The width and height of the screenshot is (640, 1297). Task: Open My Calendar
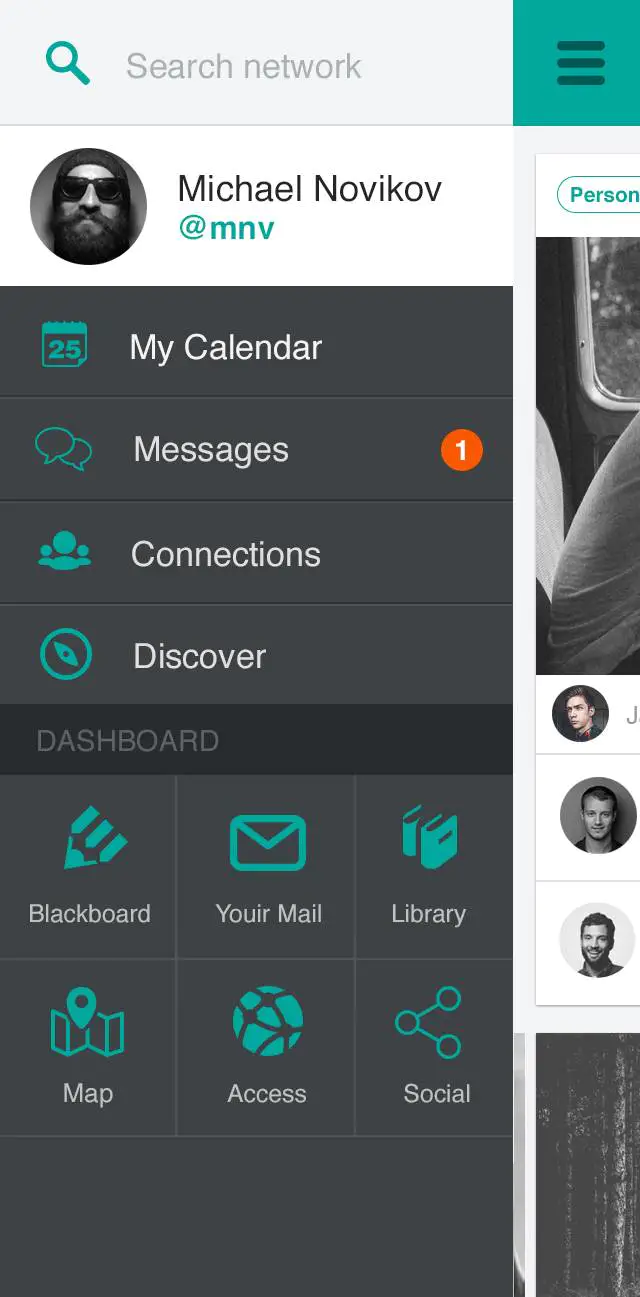256,346
